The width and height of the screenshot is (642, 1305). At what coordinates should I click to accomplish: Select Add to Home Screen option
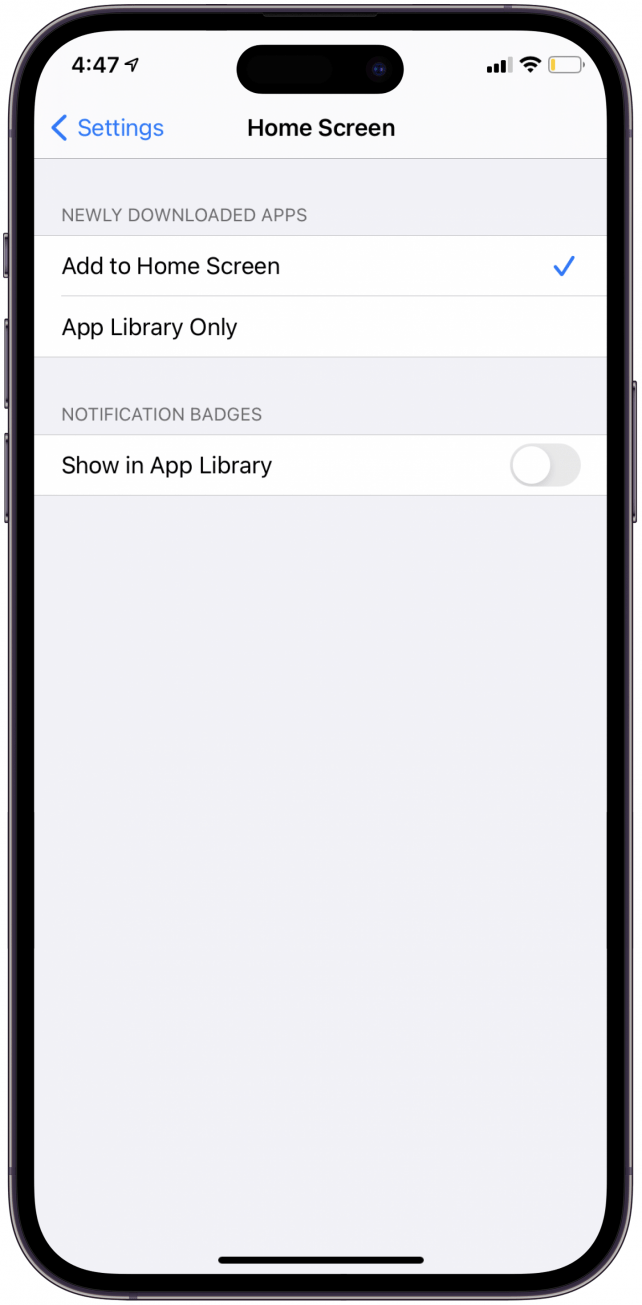(171, 267)
